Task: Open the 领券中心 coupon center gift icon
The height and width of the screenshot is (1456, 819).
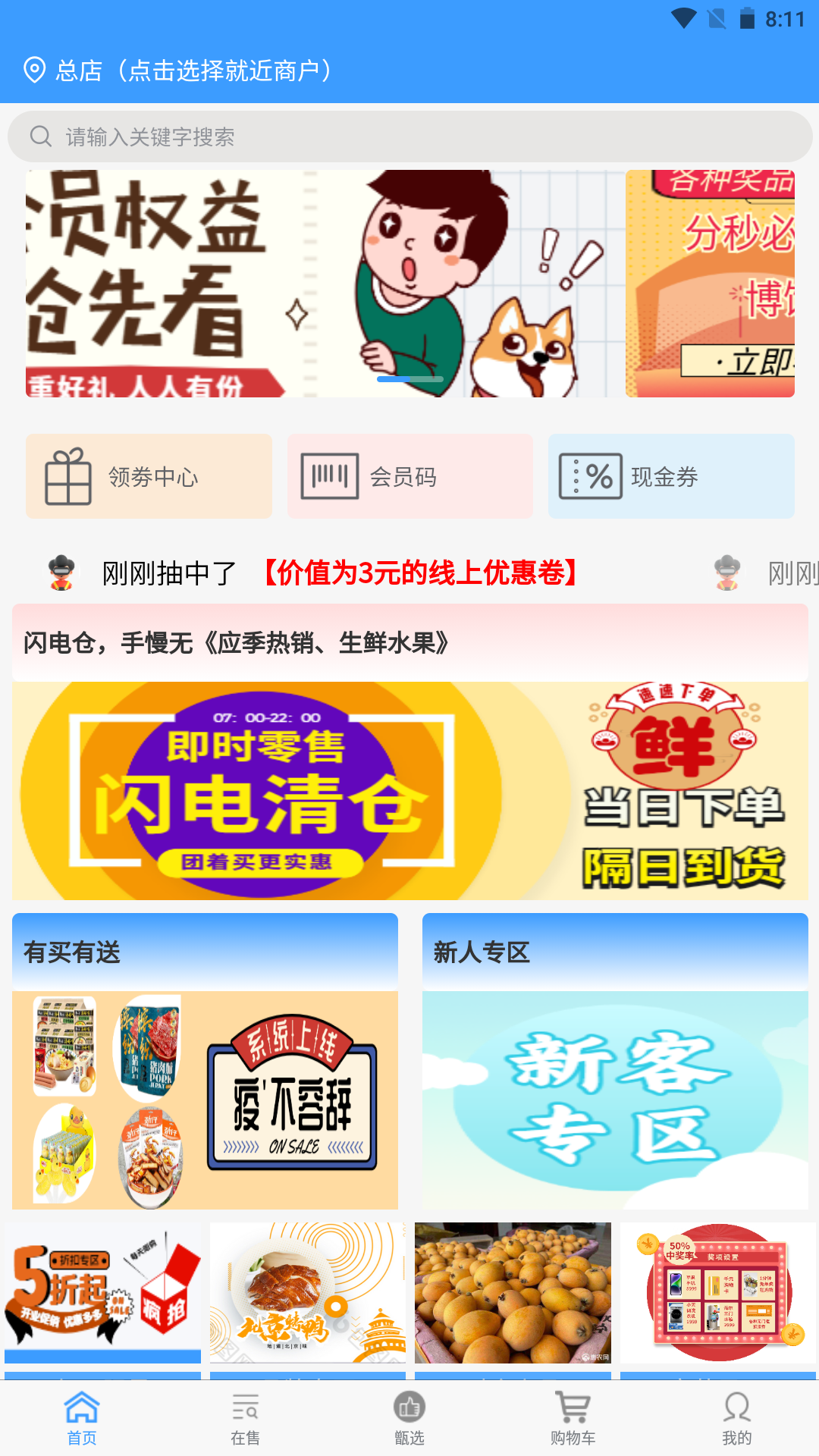Action: (67, 476)
